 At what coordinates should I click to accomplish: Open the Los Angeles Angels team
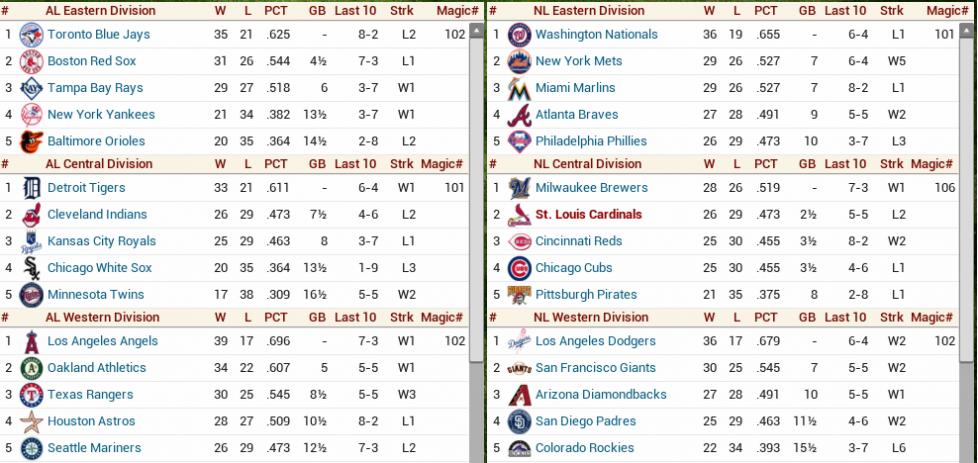[x=102, y=341]
